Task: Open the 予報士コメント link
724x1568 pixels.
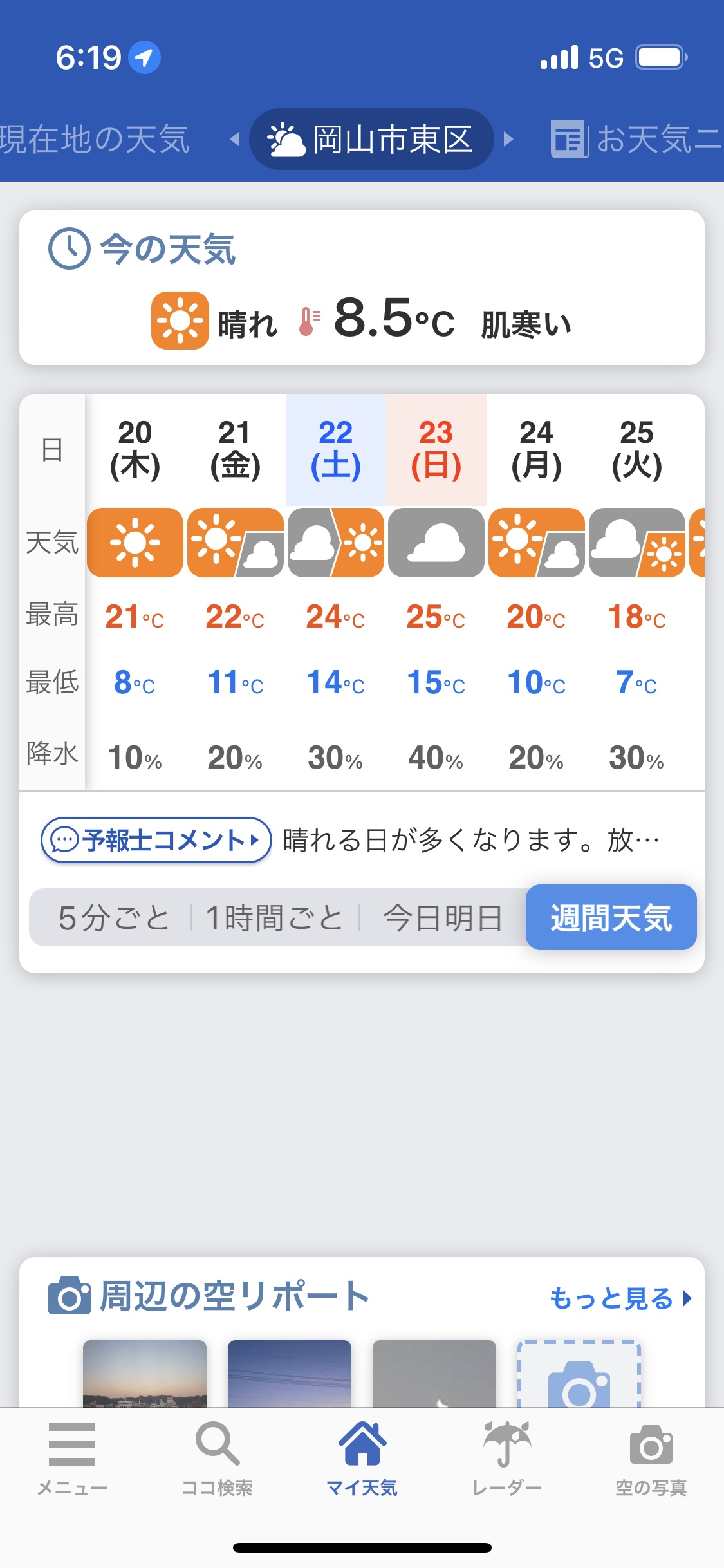Action: 156,840
